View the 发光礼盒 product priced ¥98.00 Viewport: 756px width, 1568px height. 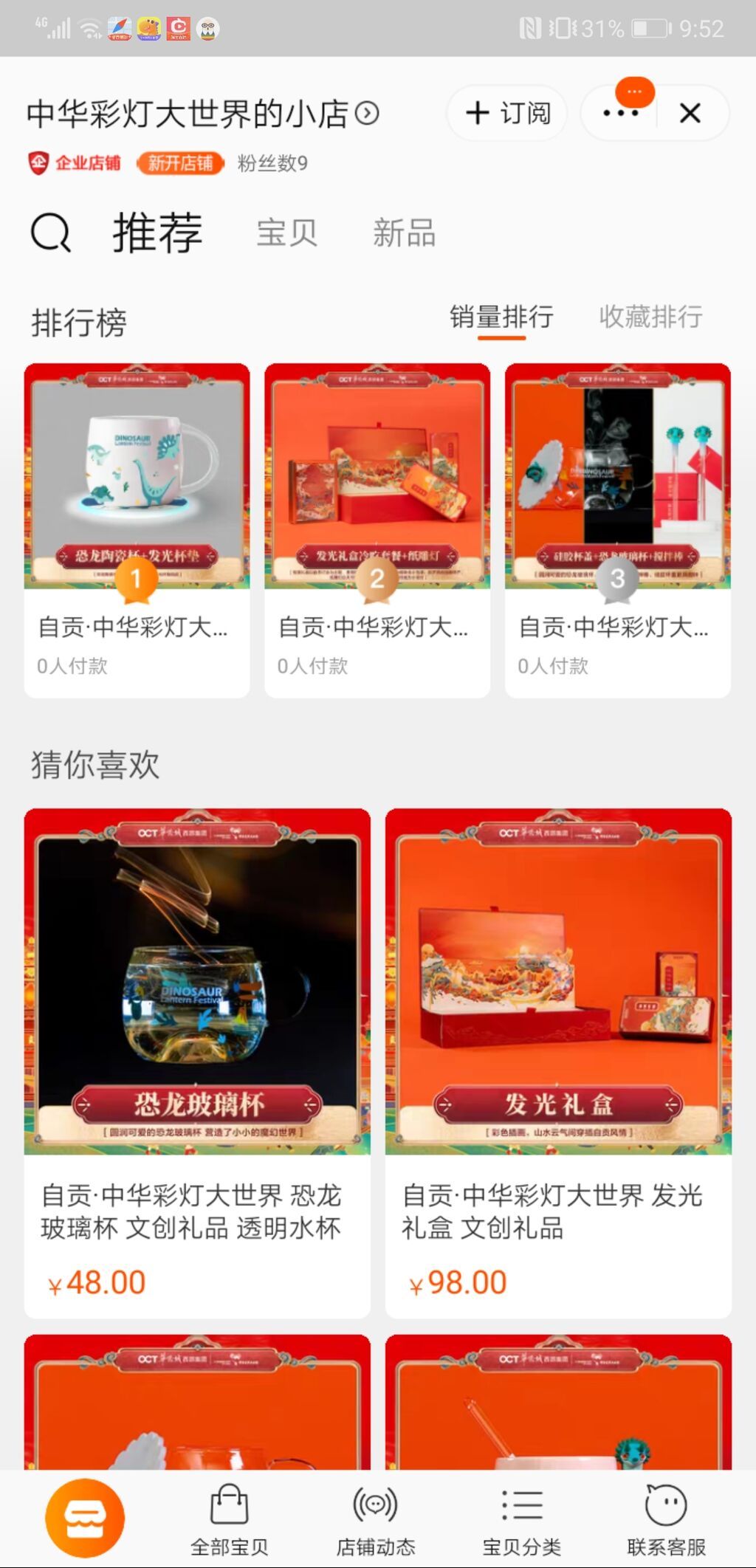pos(558,1062)
